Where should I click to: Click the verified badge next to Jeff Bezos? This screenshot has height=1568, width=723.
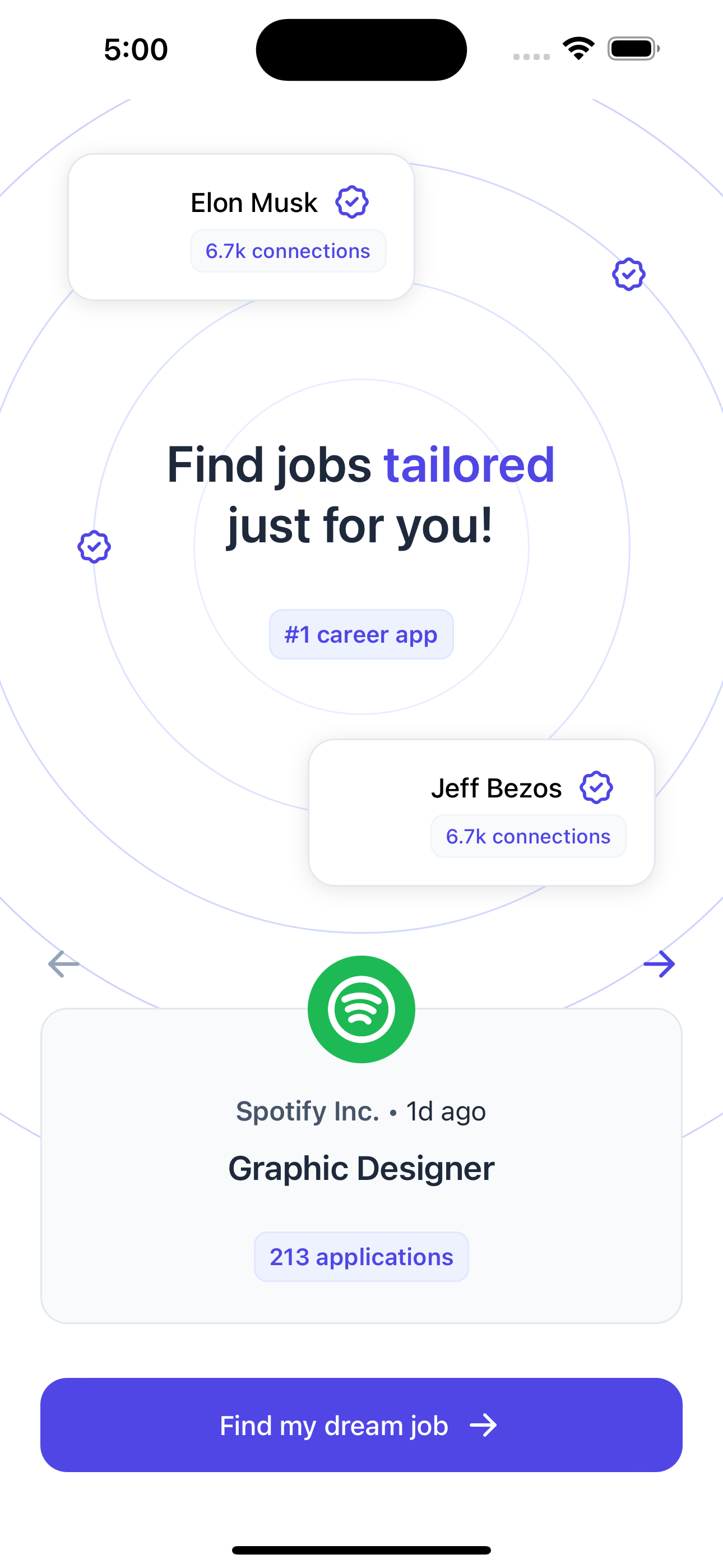click(x=596, y=788)
